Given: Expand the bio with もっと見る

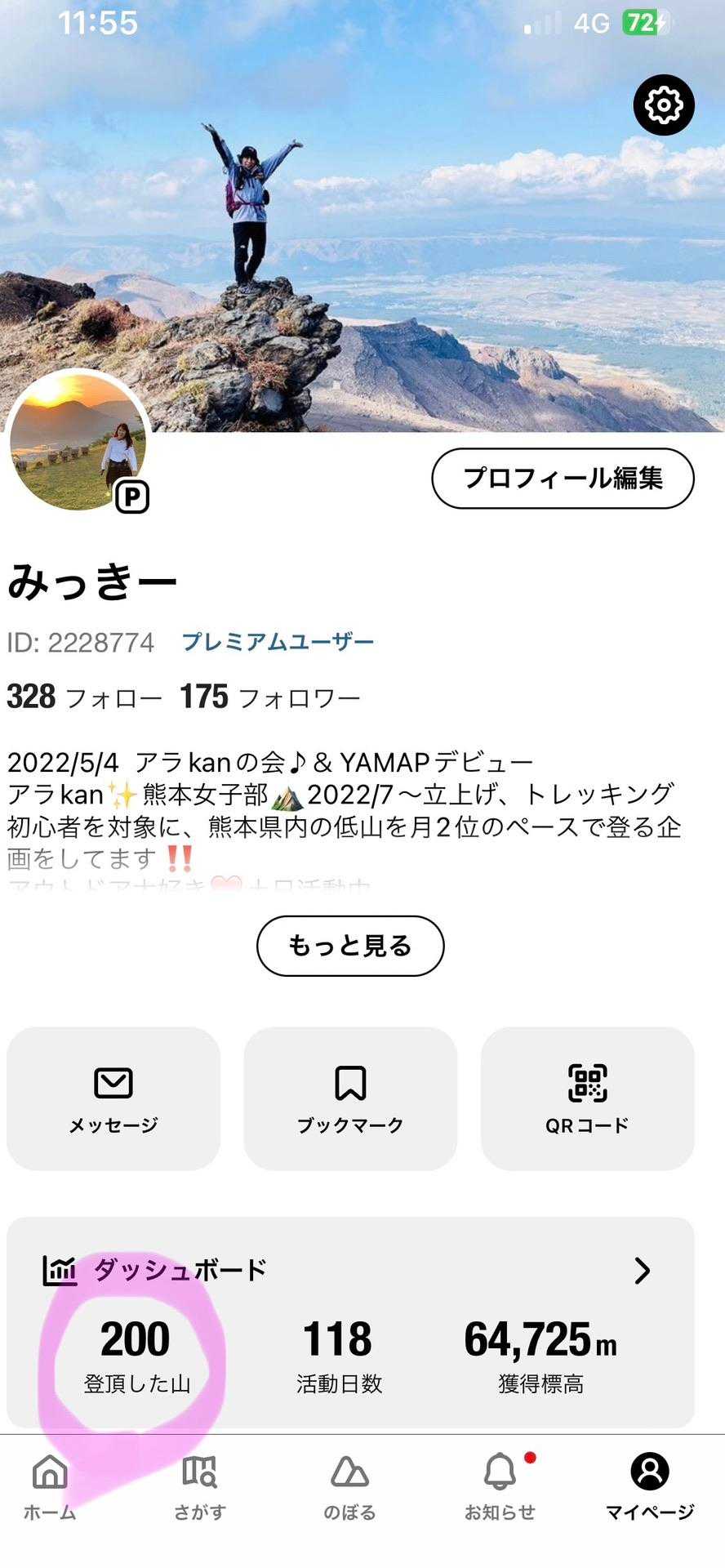Looking at the screenshot, I should [x=350, y=946].
